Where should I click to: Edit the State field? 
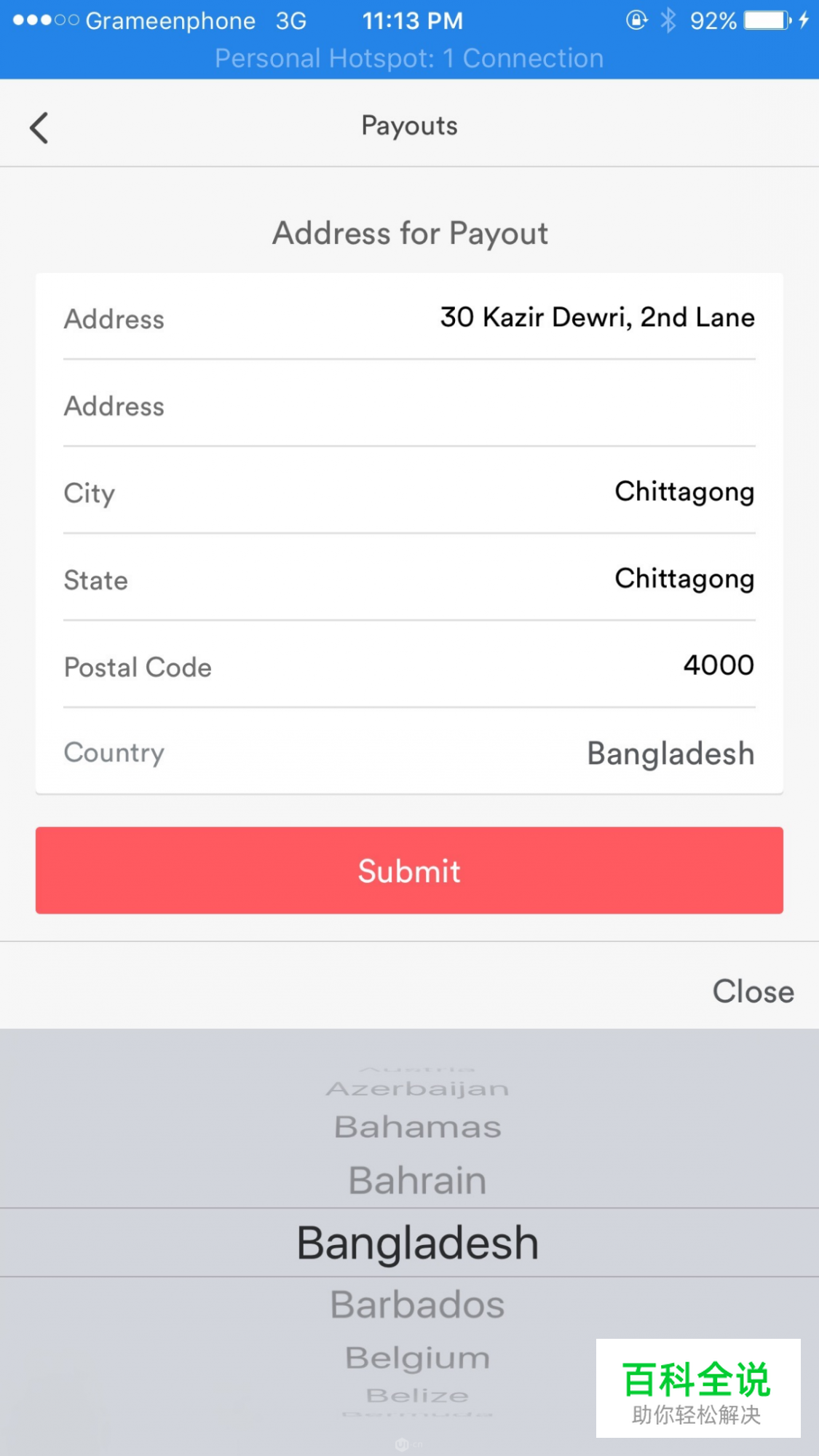tap(683, 579)
